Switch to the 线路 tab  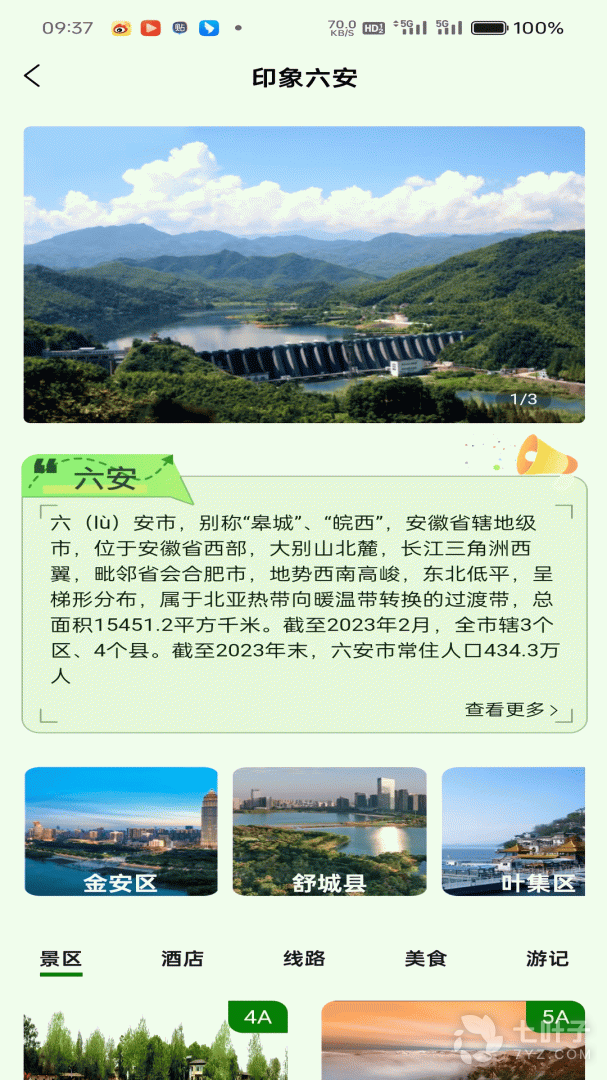point(304,959)
